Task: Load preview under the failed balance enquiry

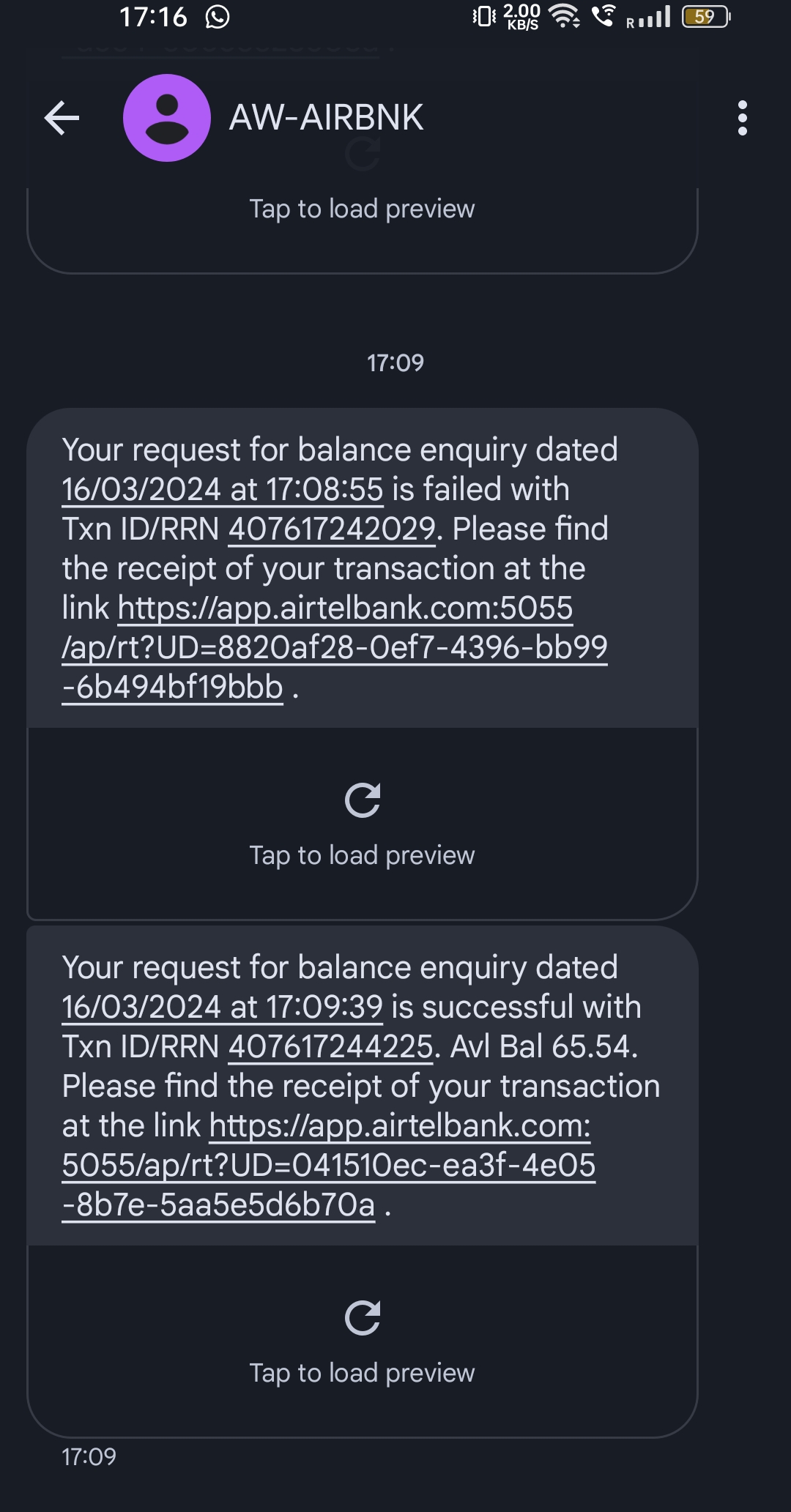Action: coord(362,823)
